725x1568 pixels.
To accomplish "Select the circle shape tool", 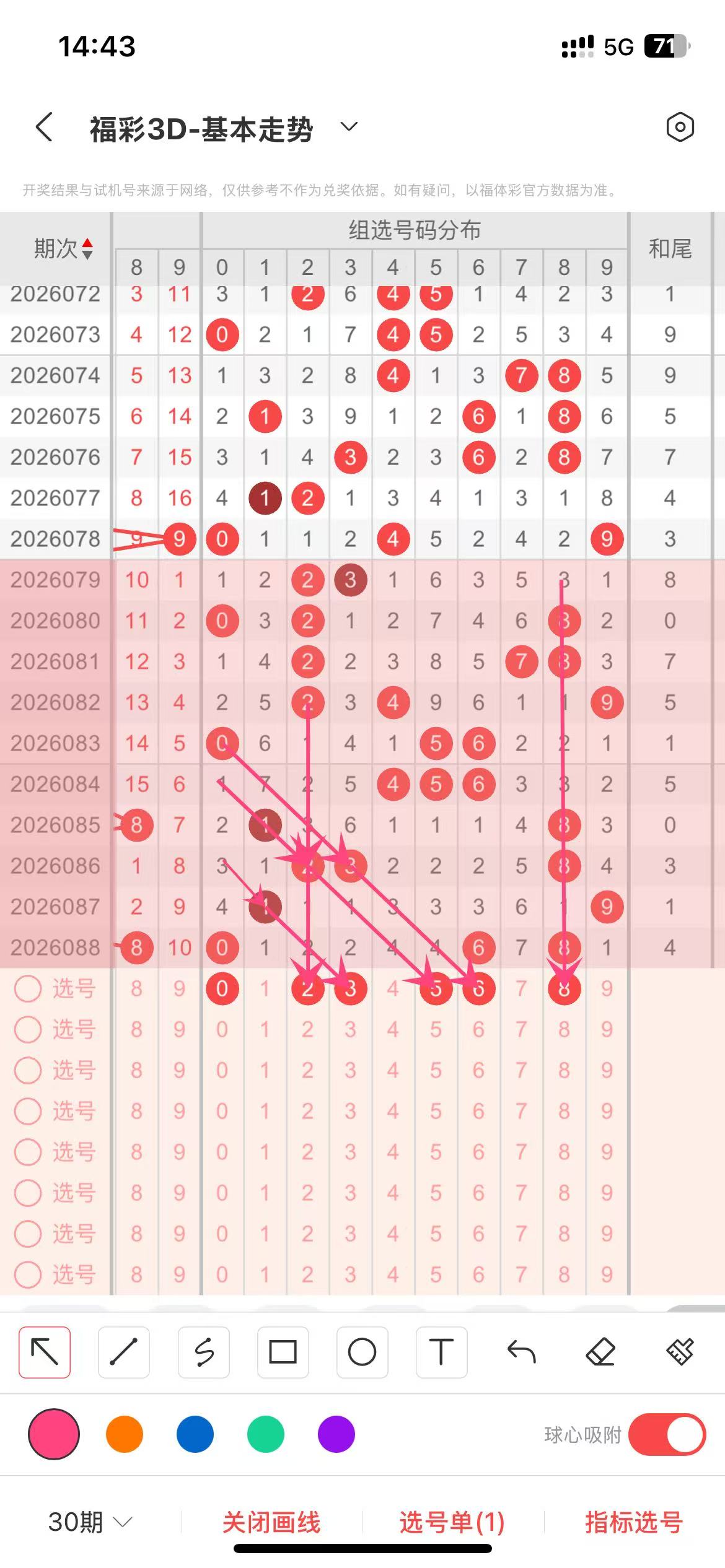I will [362, 1352].
